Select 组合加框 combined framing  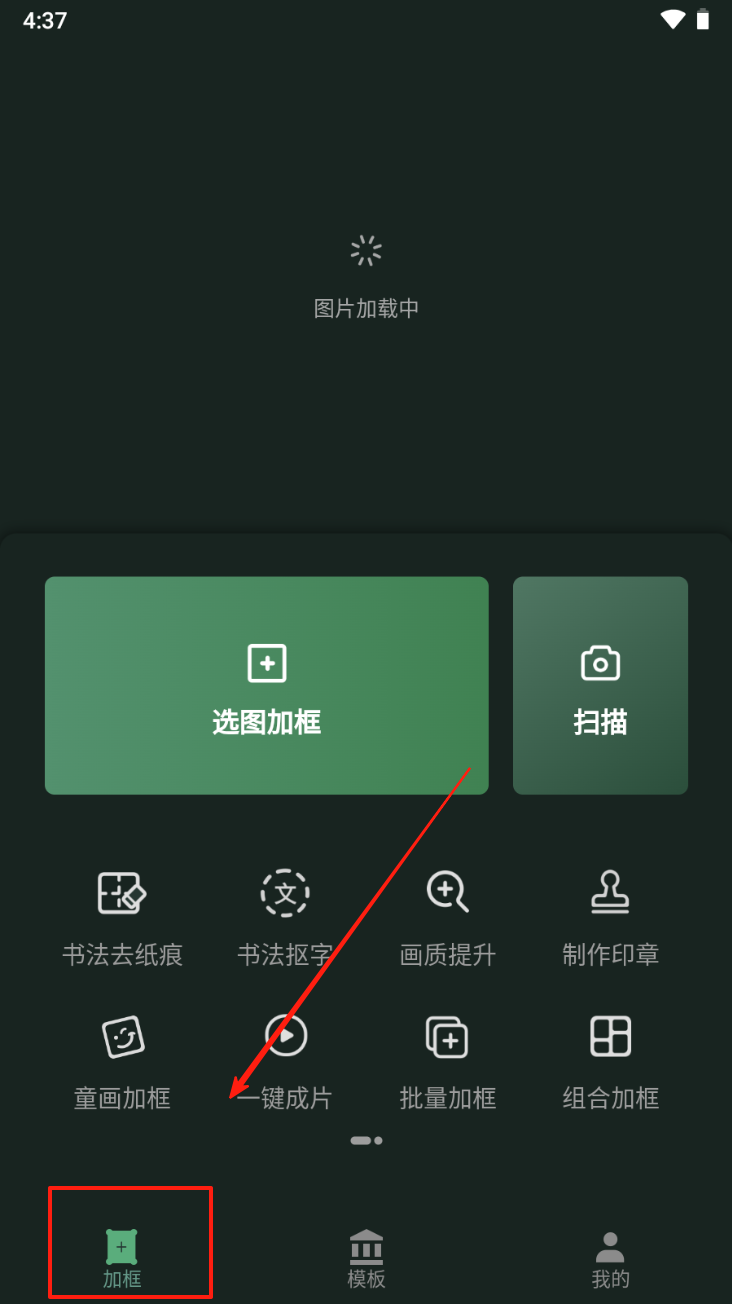(x=610, y=1062)
